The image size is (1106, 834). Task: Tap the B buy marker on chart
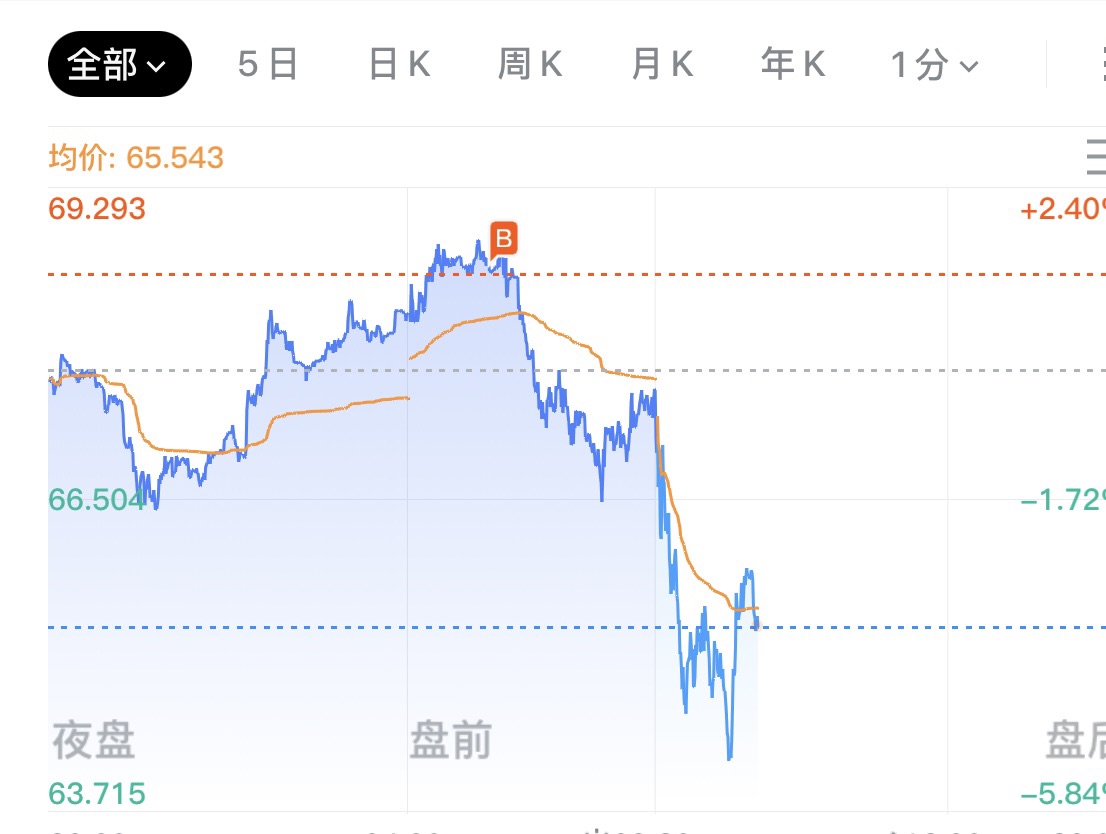[504, 239]
